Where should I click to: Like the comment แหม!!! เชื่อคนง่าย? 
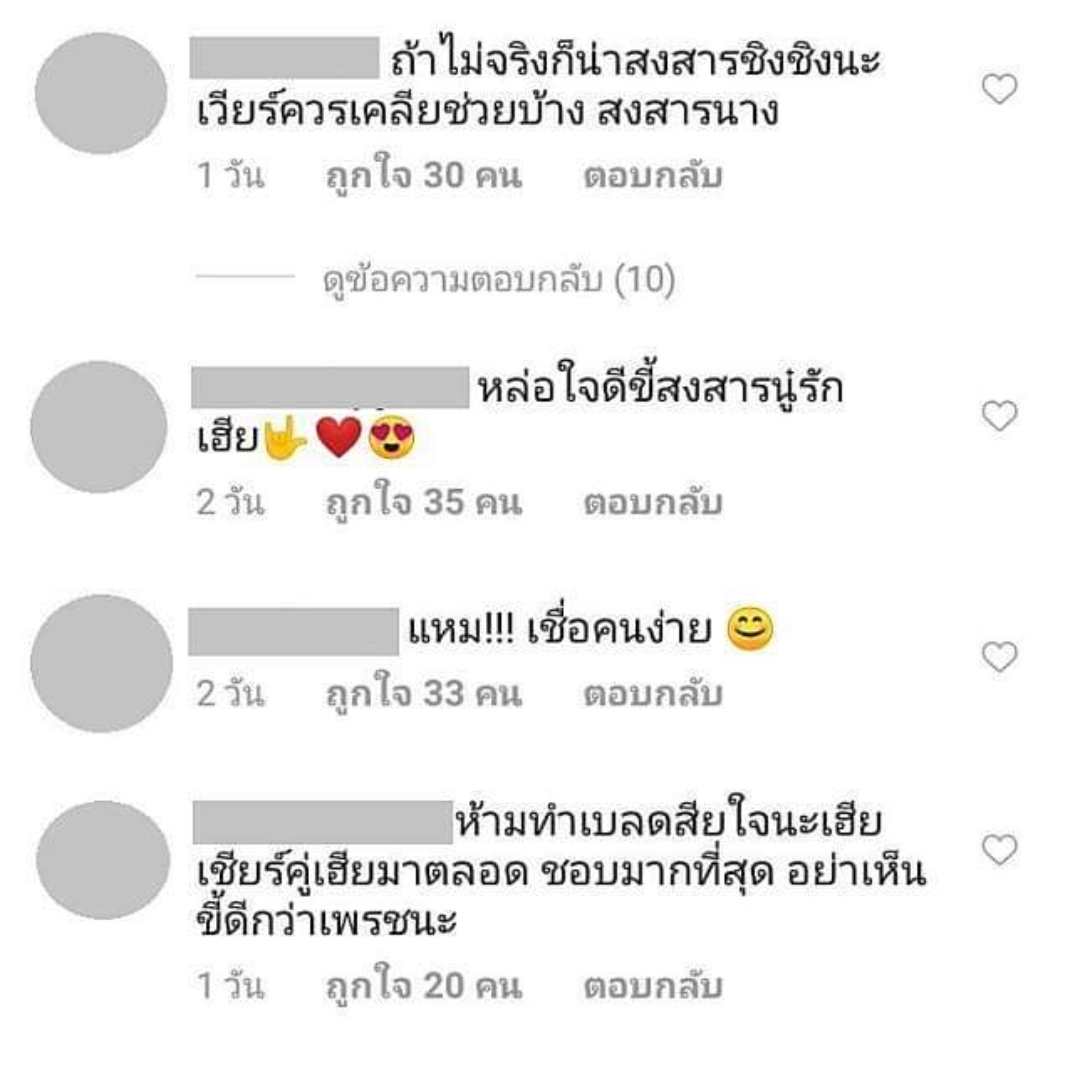coord(999,656)
